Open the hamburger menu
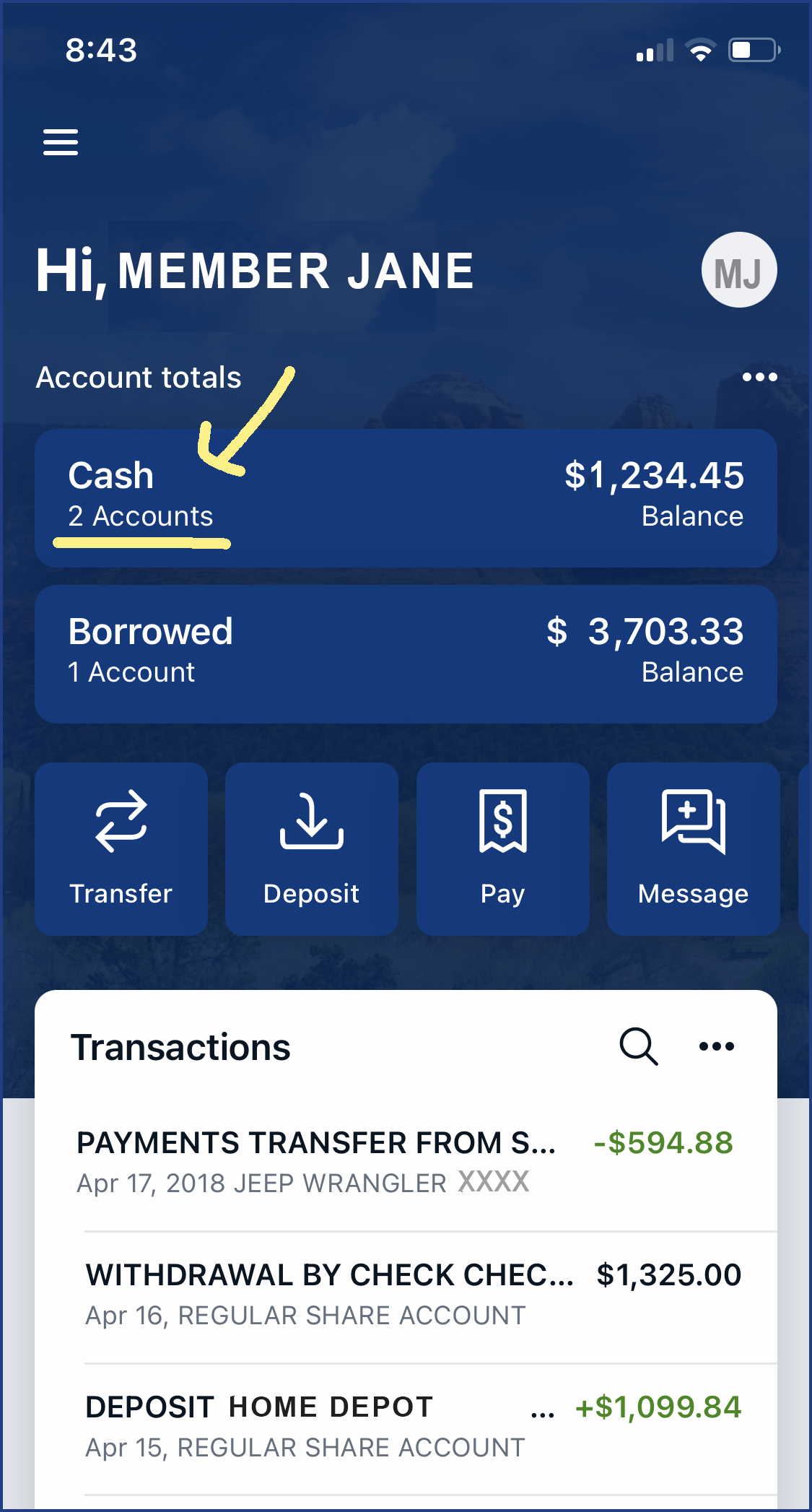 pos(61,142)
